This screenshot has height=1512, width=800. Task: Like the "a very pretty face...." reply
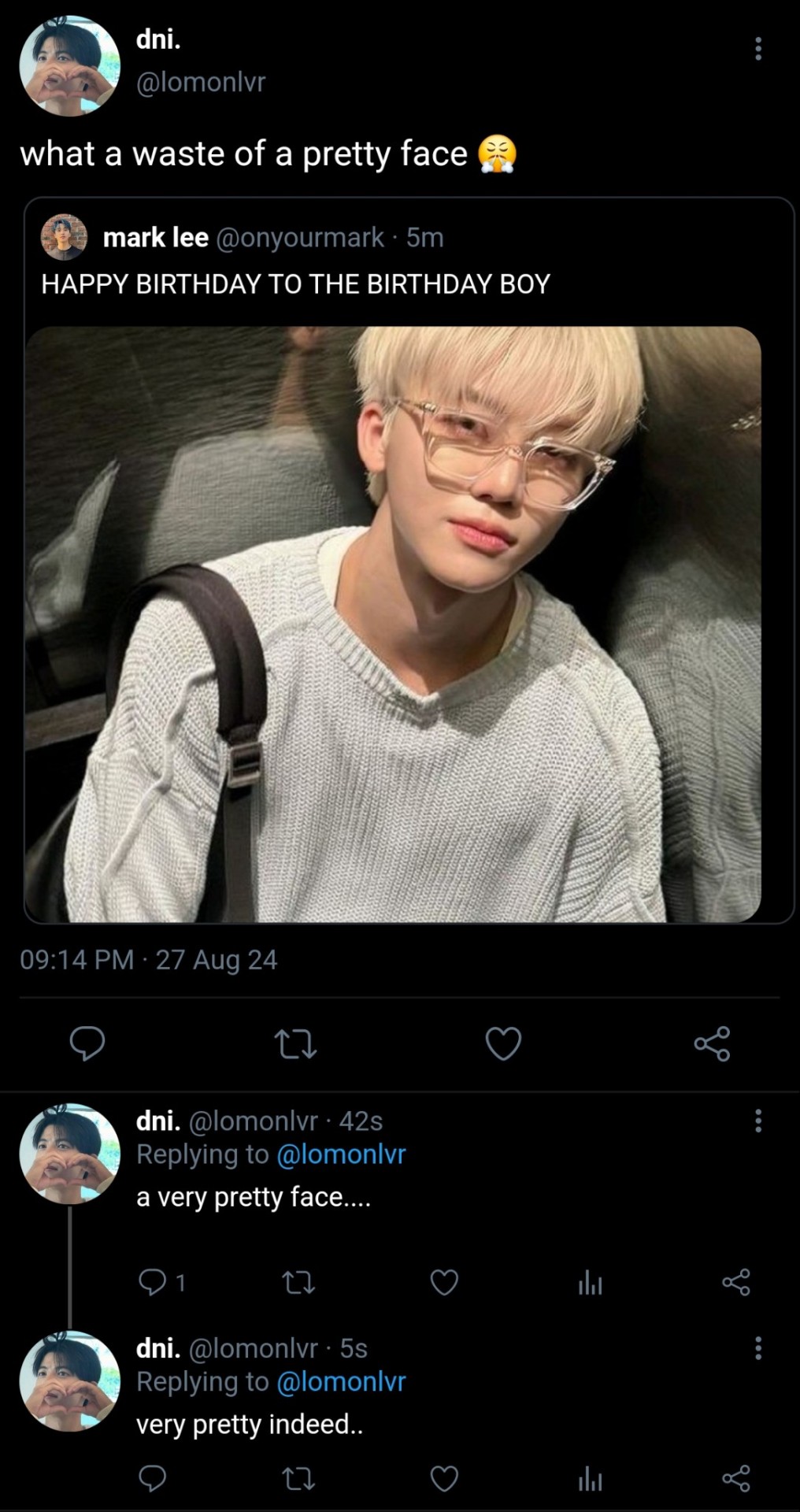click(x=444, y=1283)
